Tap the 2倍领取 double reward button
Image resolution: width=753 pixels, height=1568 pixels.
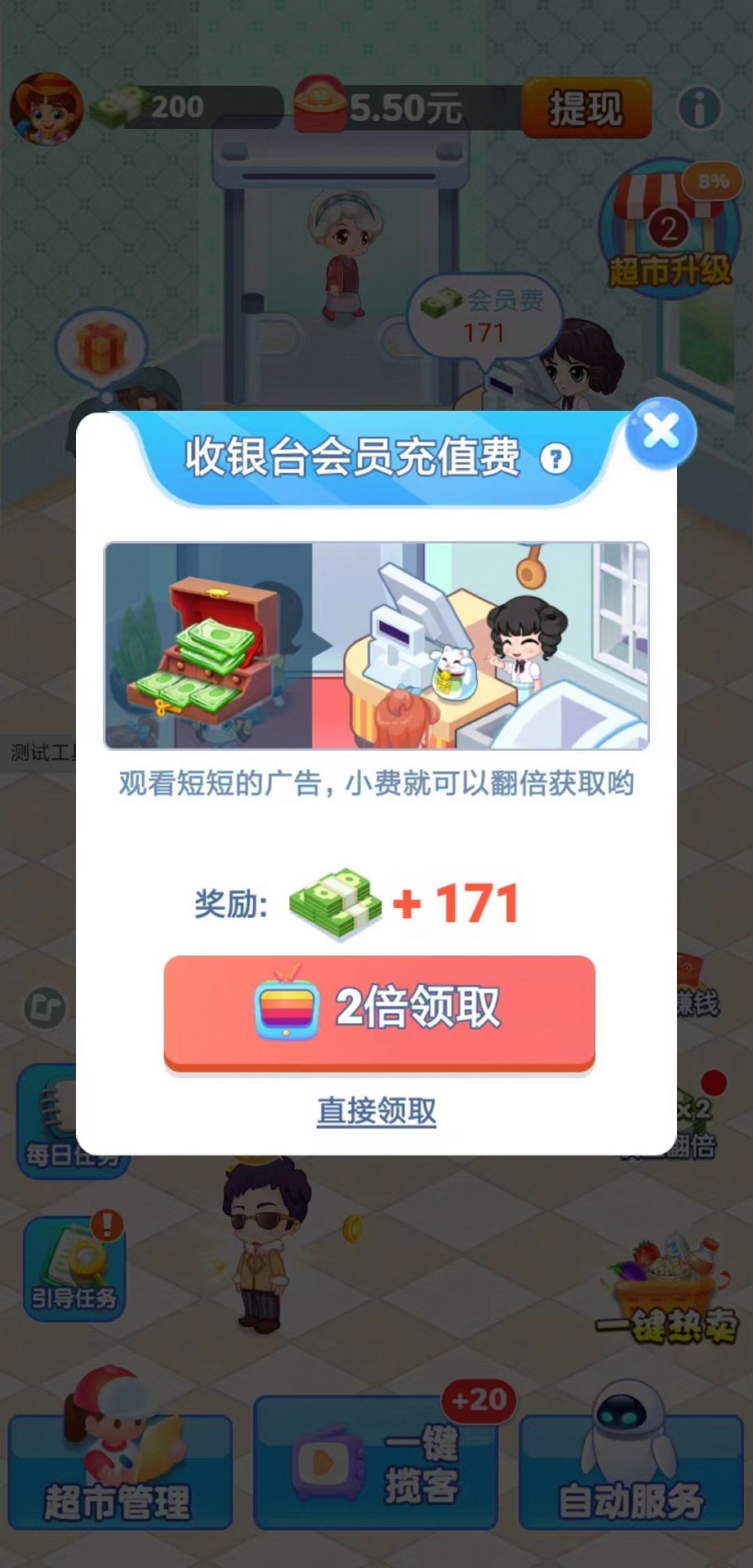pyautogui.click(x=379, y=1009)
